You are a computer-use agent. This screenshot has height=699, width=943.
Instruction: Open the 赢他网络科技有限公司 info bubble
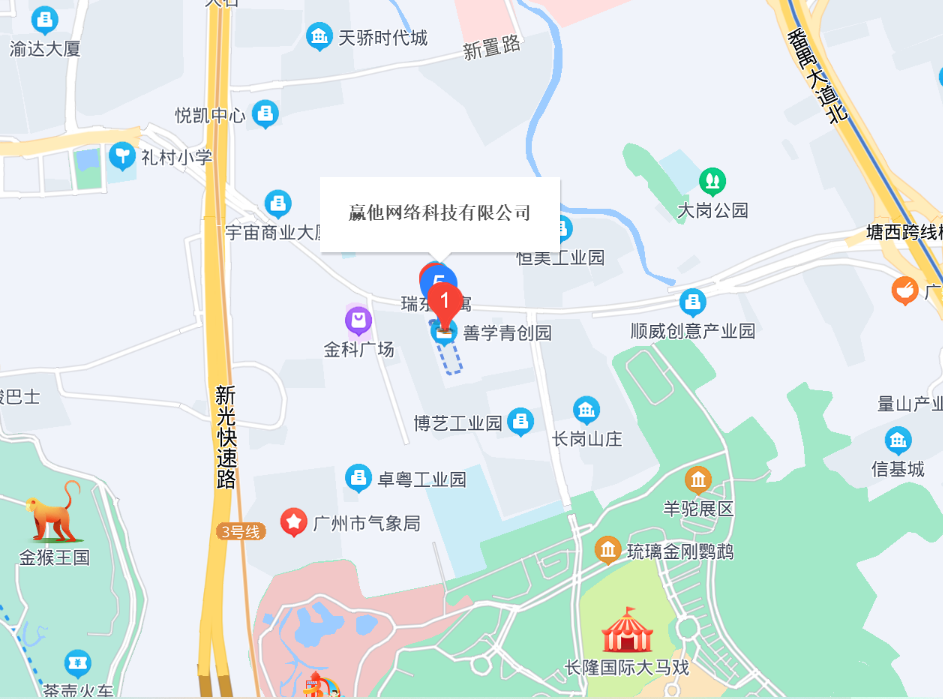tap(440, 213)
